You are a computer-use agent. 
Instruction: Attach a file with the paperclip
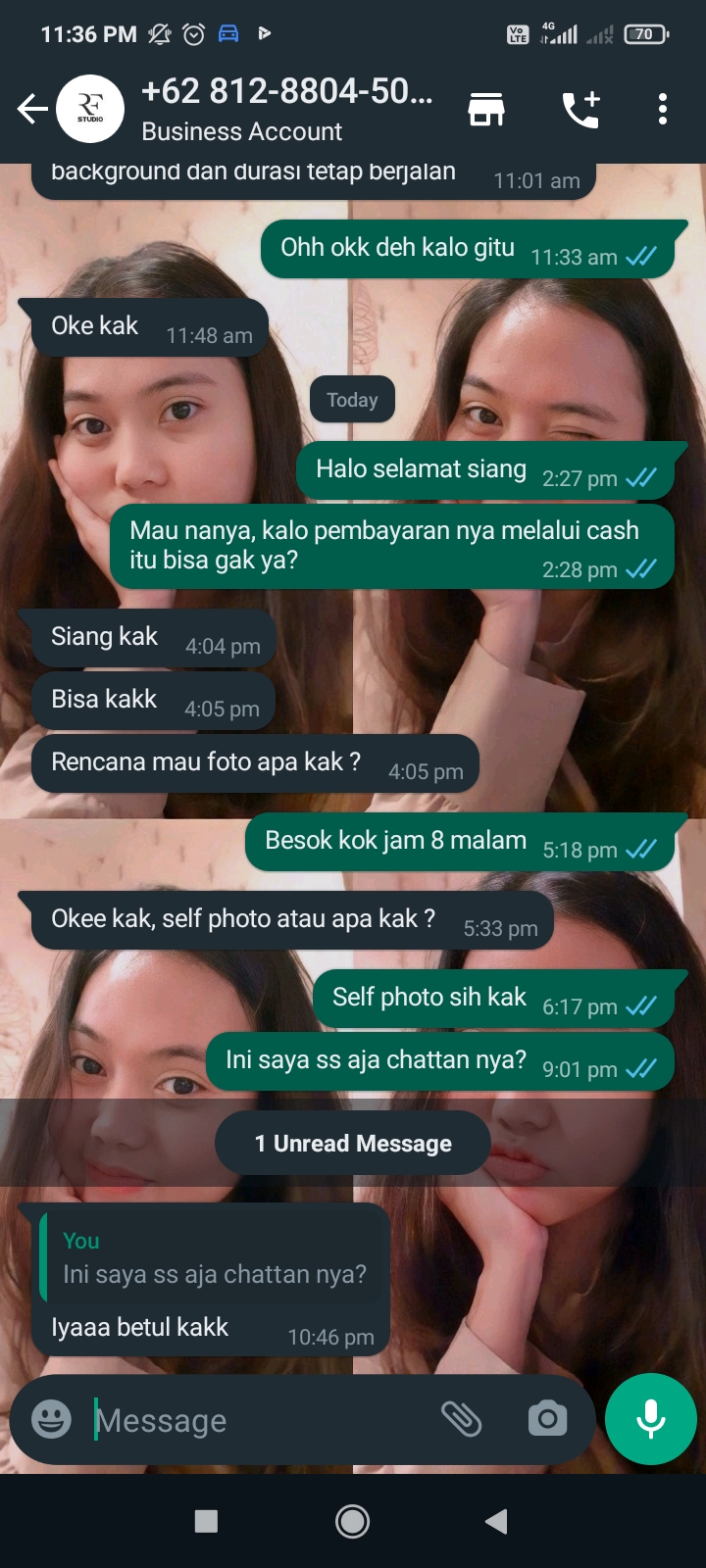pos(461,1419)
